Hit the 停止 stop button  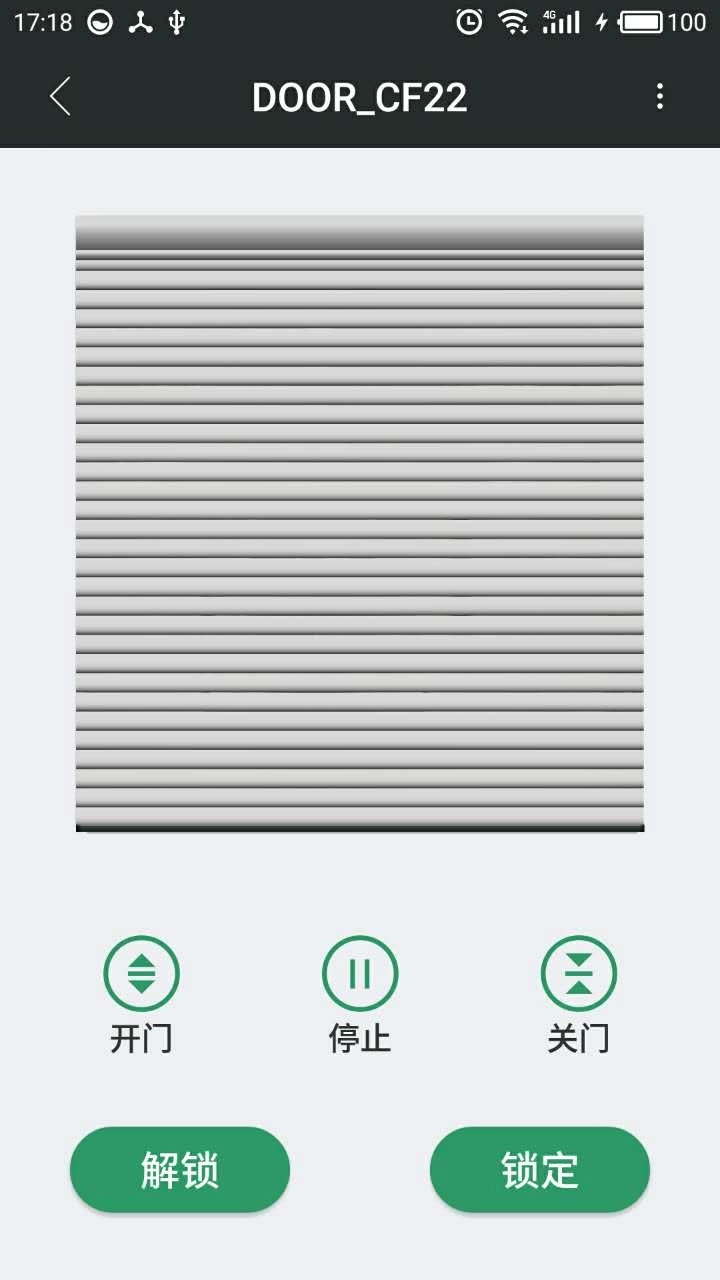(360, 973)
